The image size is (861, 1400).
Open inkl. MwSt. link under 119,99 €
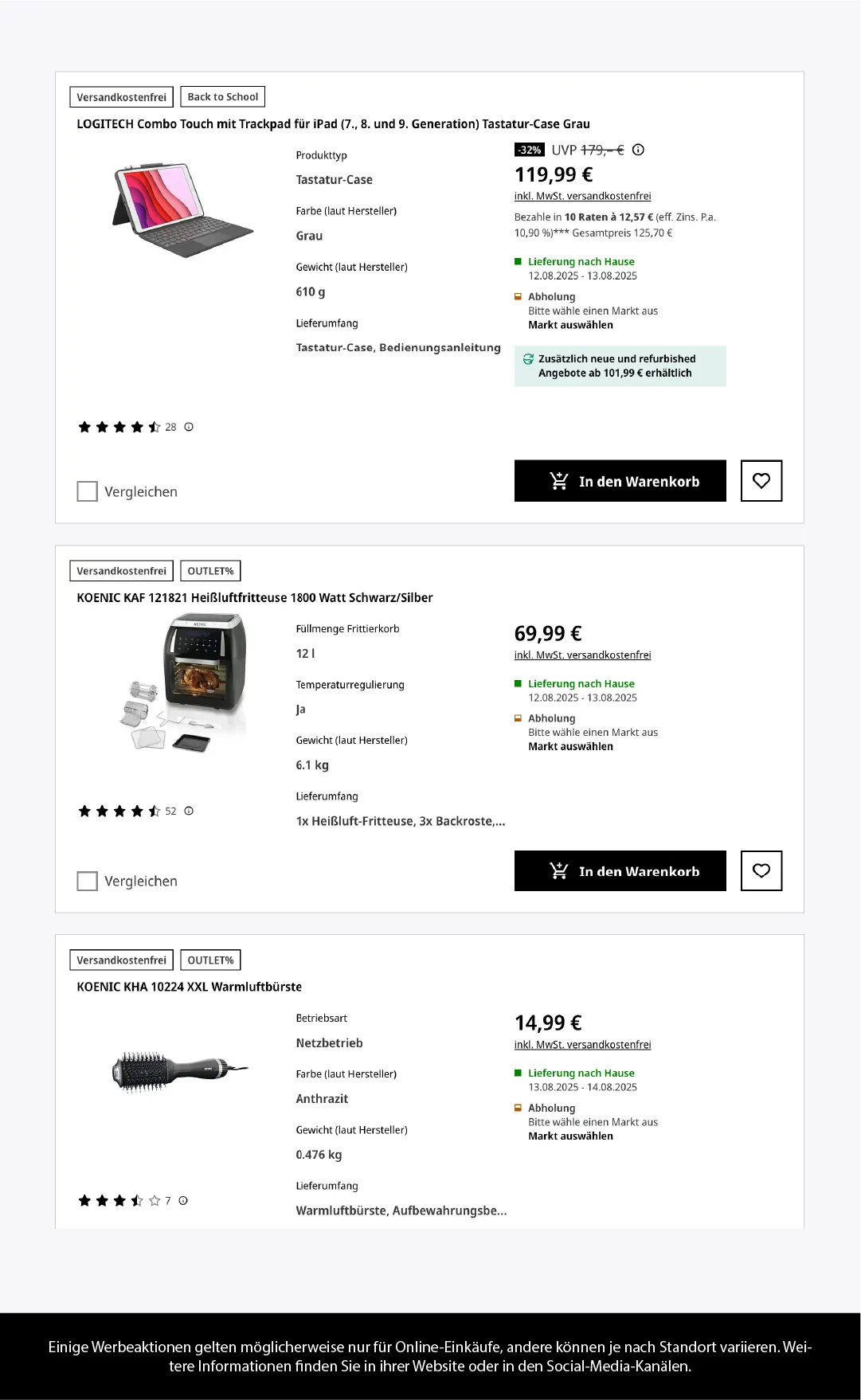(582, 196)
